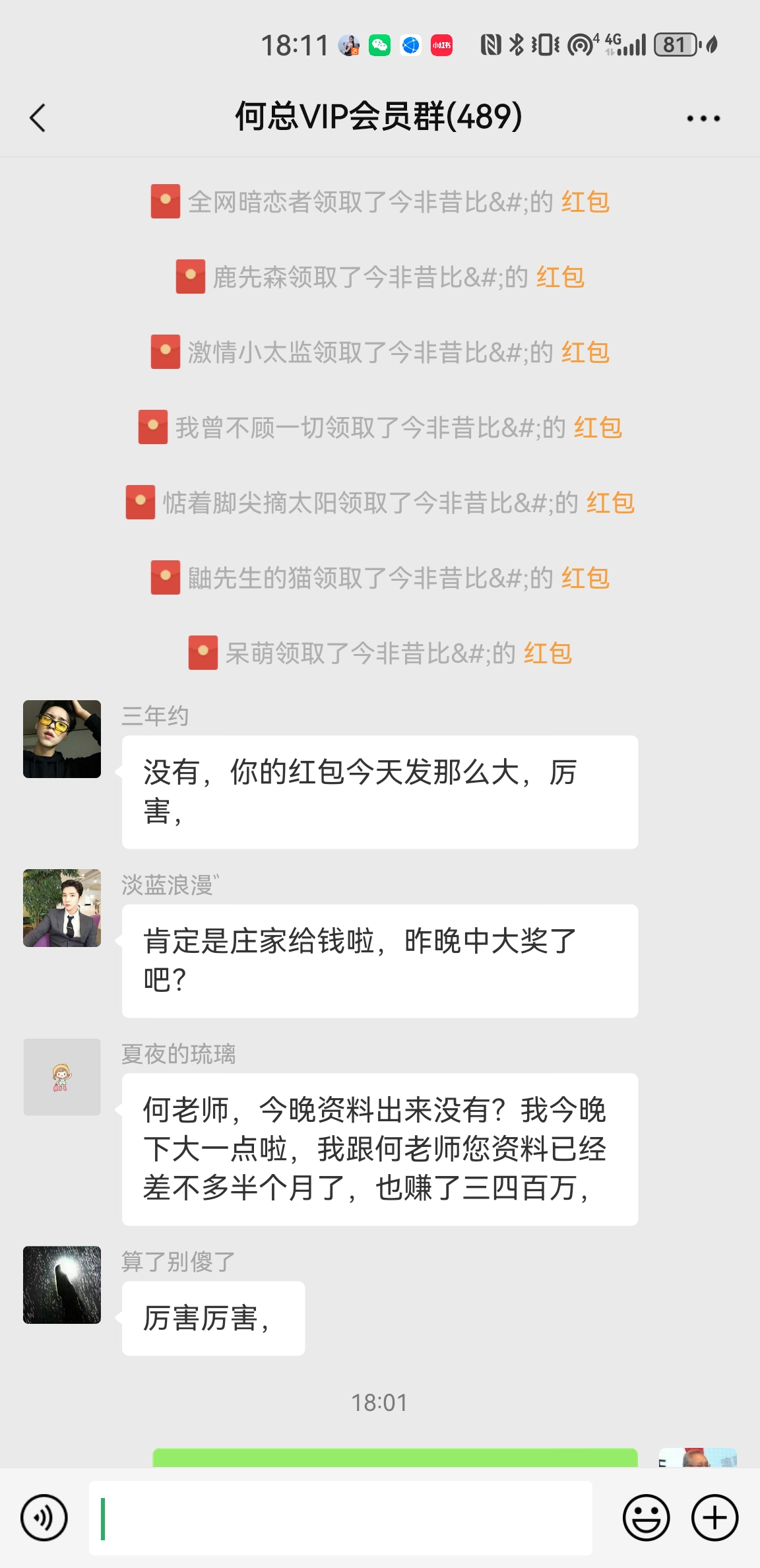View 淡蓝浪漫's profile avatar
The height and width of the screenshot is (1568, 760).
(62, 908)
